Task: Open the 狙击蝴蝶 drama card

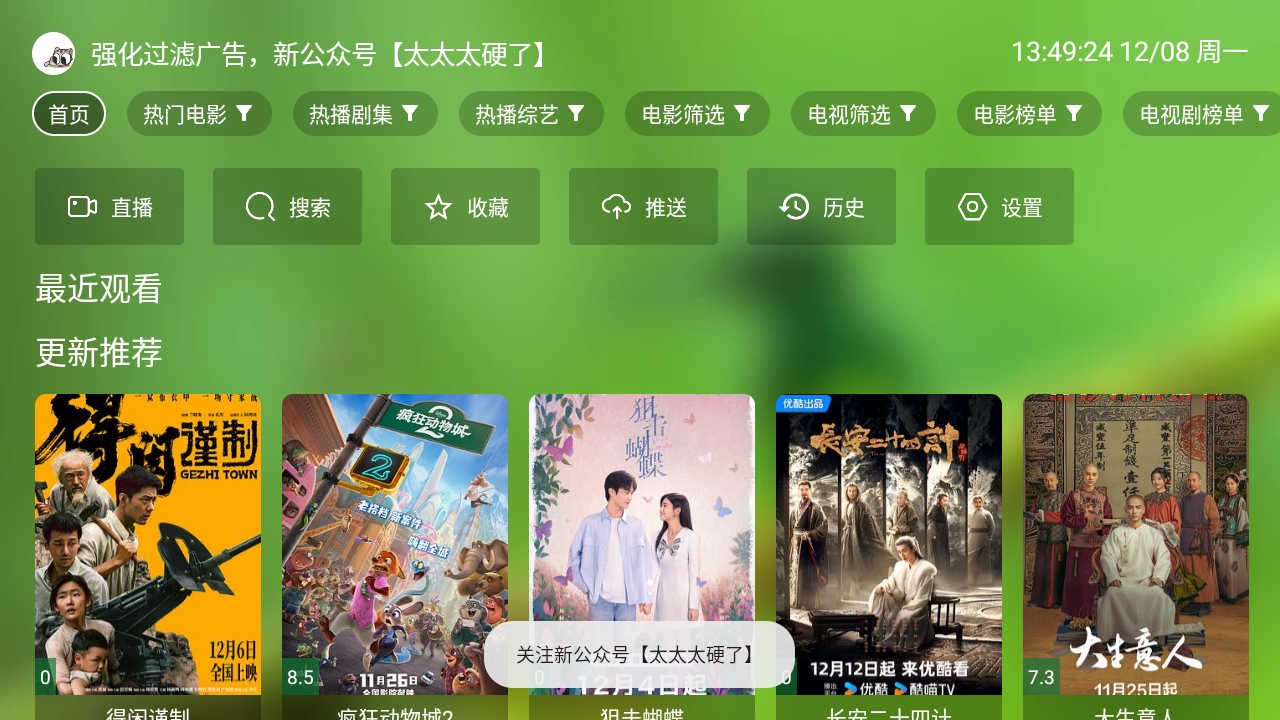Action: pos(642,520)
